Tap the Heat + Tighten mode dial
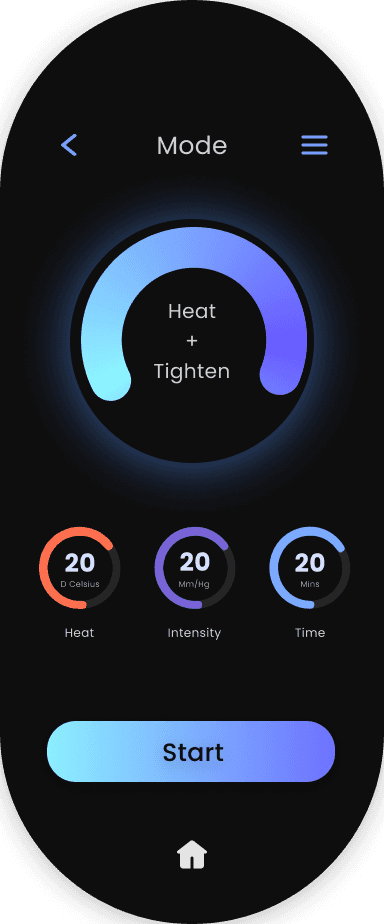 coord(192,341)
